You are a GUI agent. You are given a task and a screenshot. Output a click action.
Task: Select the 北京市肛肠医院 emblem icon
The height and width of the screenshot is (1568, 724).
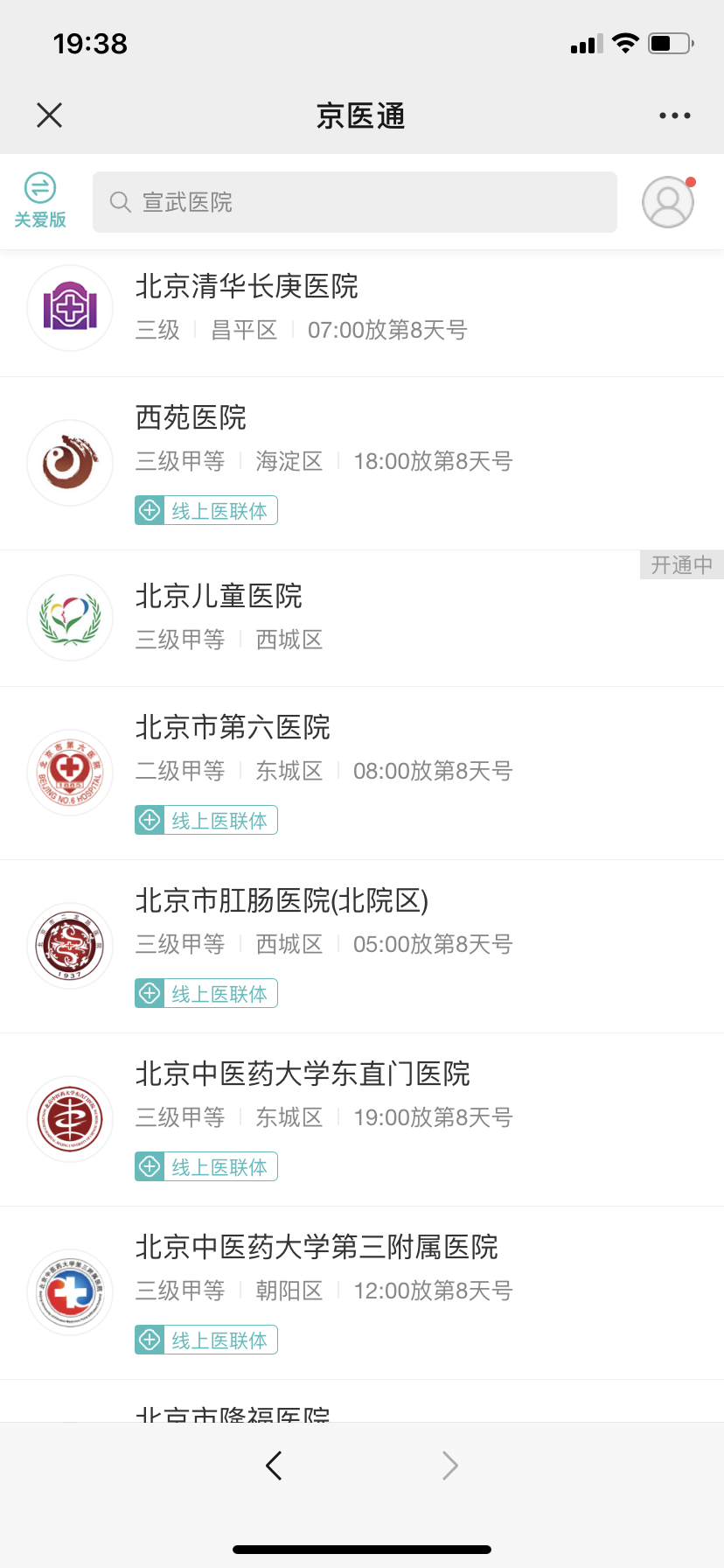pyautogui.click(x=70, y=946)
